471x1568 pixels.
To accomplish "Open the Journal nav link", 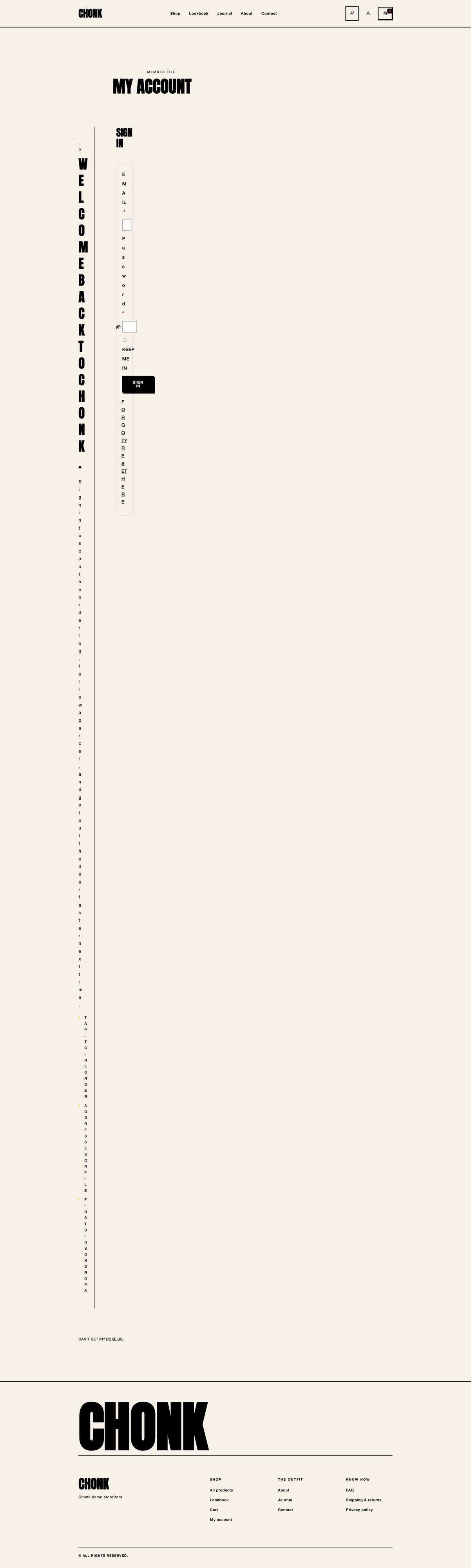I will [225, 13].
